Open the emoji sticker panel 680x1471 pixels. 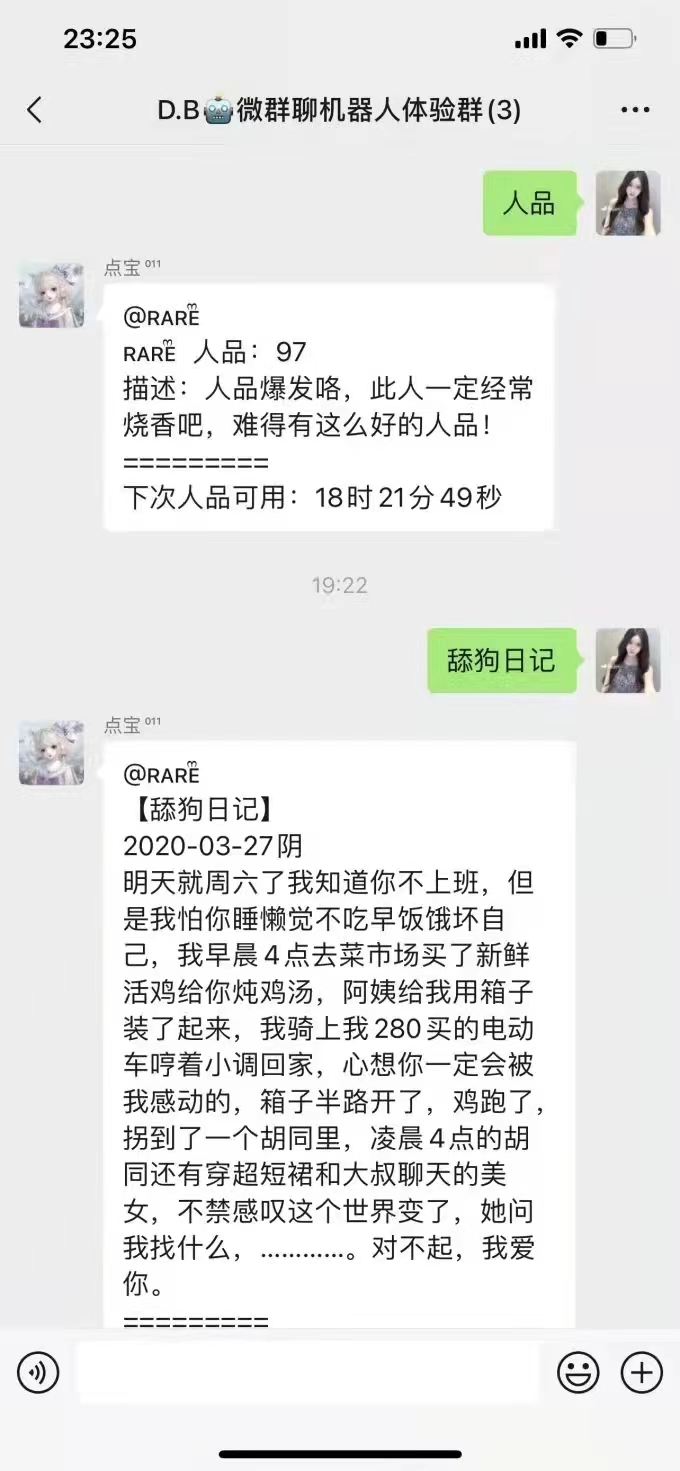pos(578,1373)
